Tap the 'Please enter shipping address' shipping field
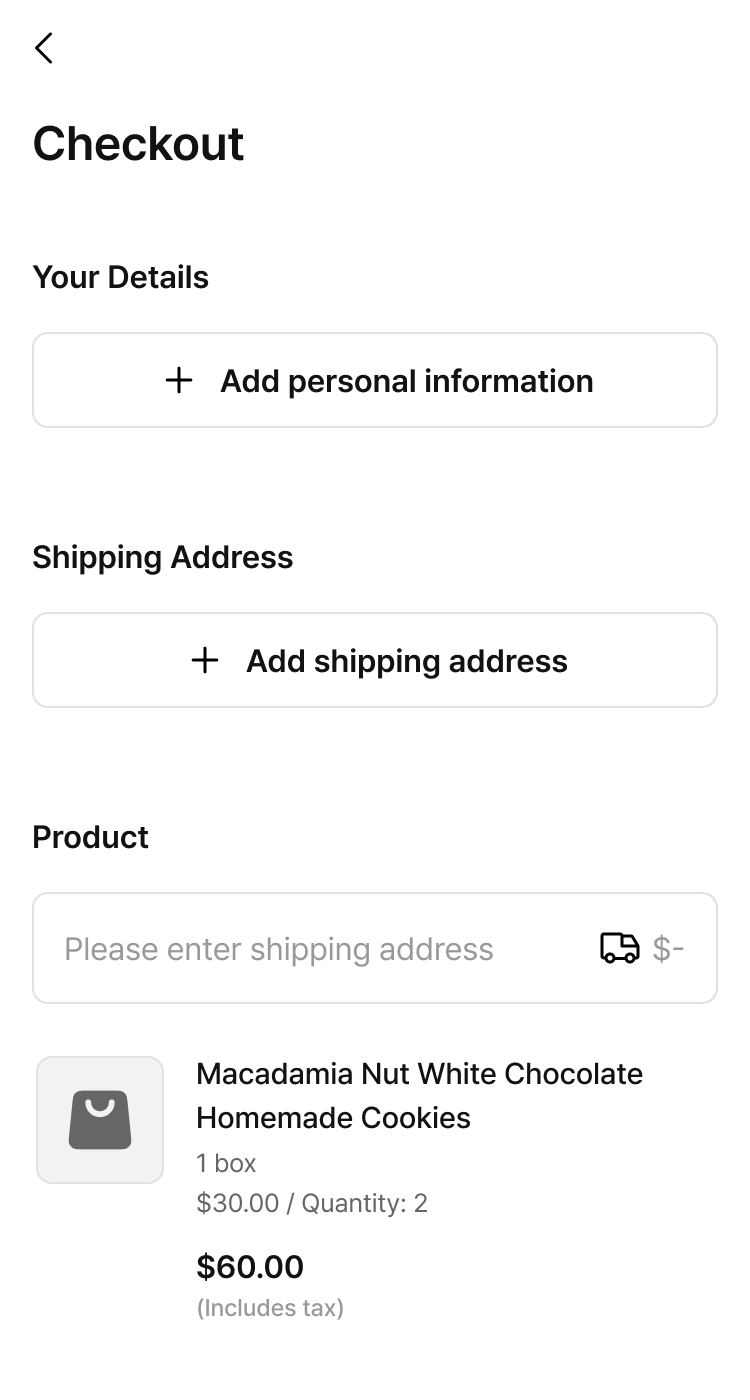Screen dimensions: 750x1400 [x=375, y=948]
